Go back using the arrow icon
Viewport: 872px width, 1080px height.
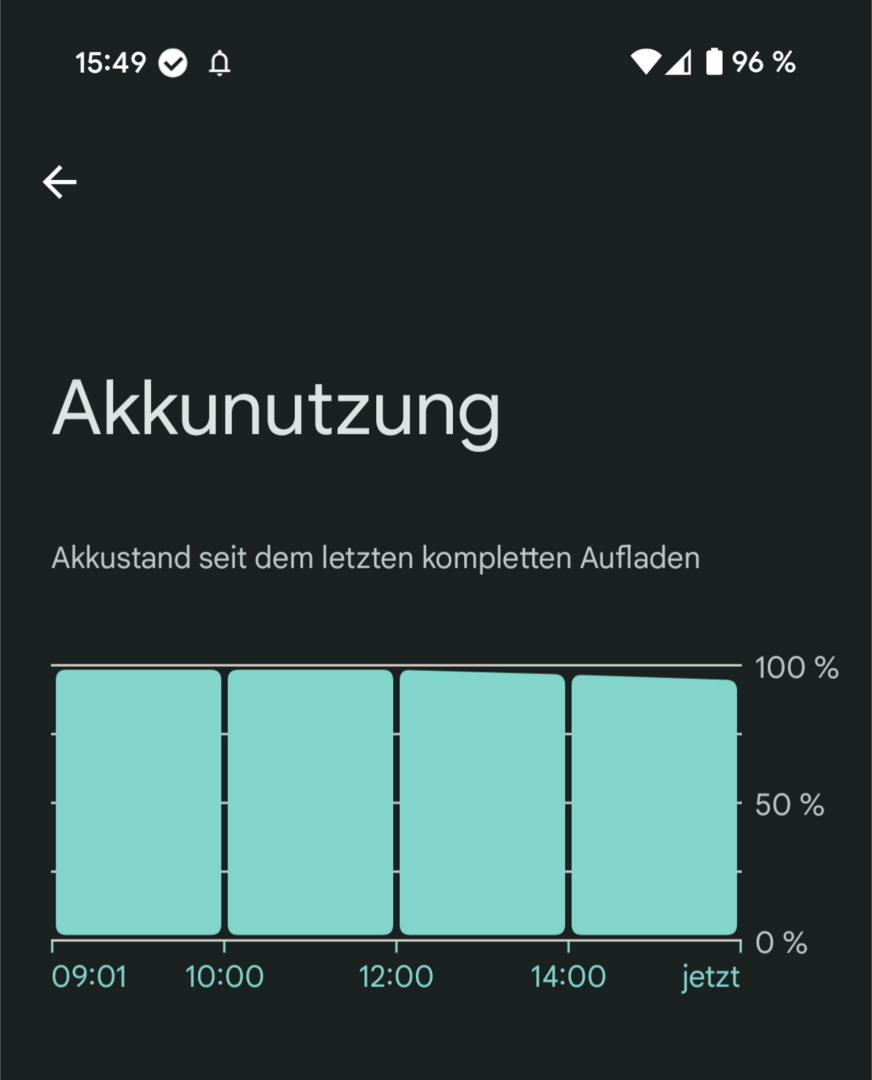[x=60, y=182]
